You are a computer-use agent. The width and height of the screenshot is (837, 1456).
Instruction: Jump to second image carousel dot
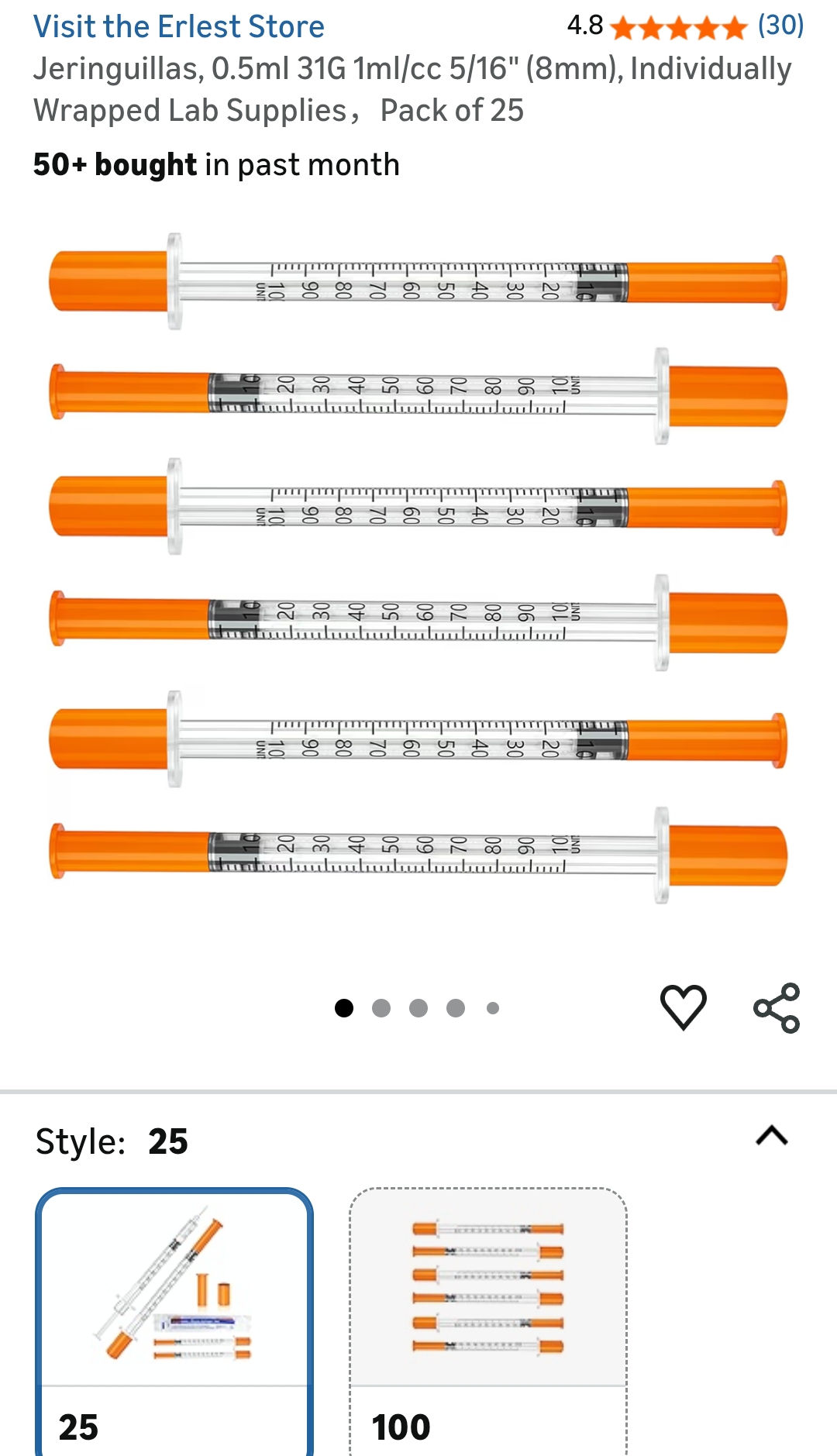point(381,1007)
